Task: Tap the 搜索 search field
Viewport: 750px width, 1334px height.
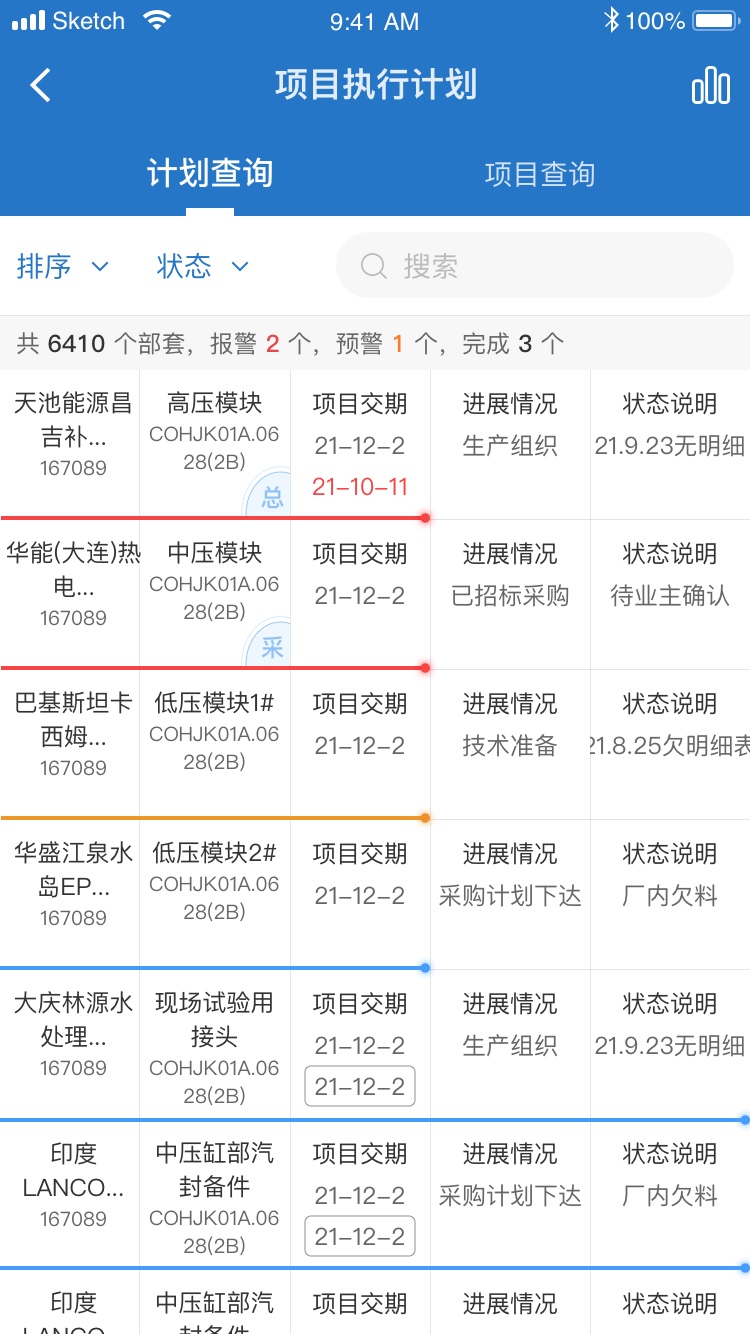Action: pyautogui.click(x=535, y=265)
